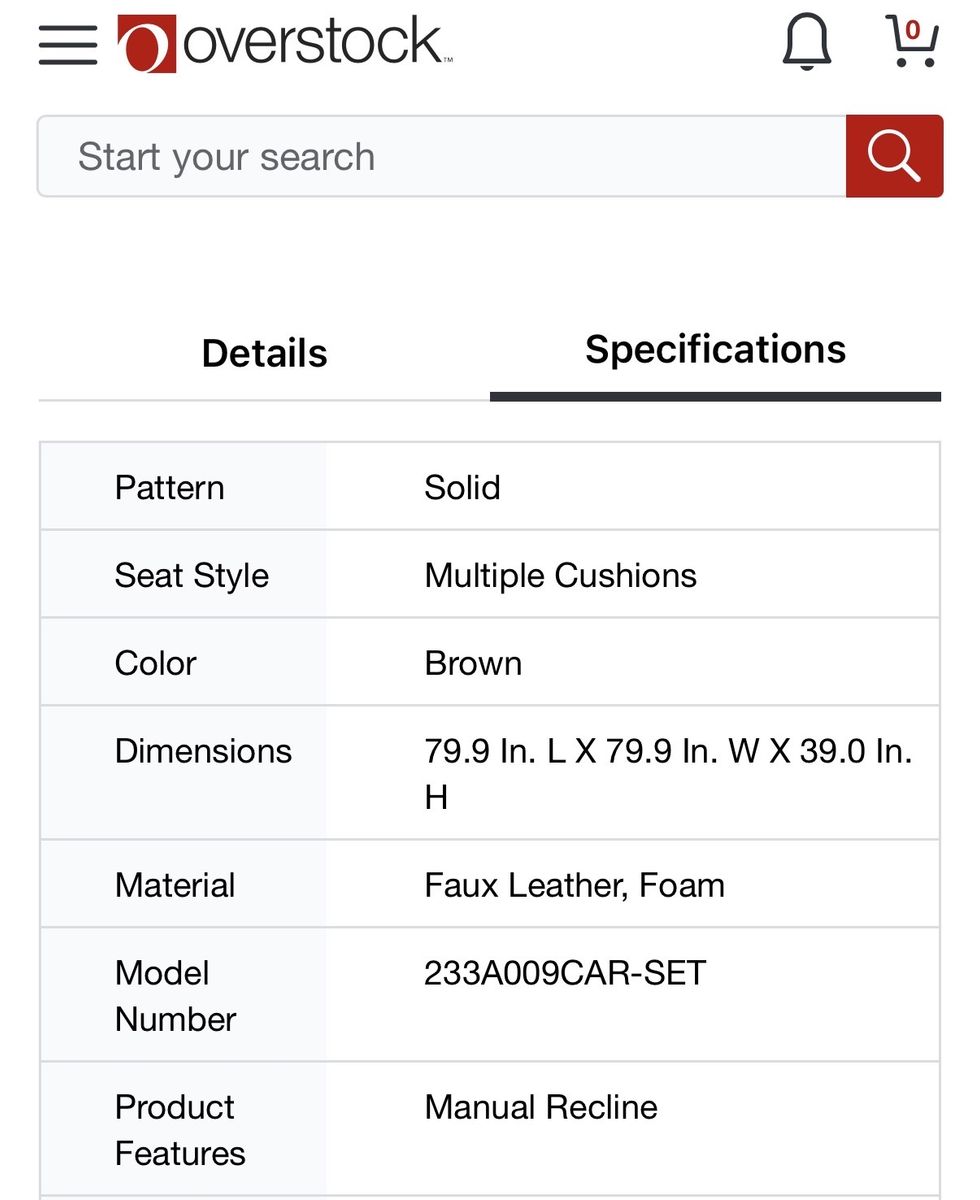
Task: Open the notifications bell
Action: tap(806, 43)
